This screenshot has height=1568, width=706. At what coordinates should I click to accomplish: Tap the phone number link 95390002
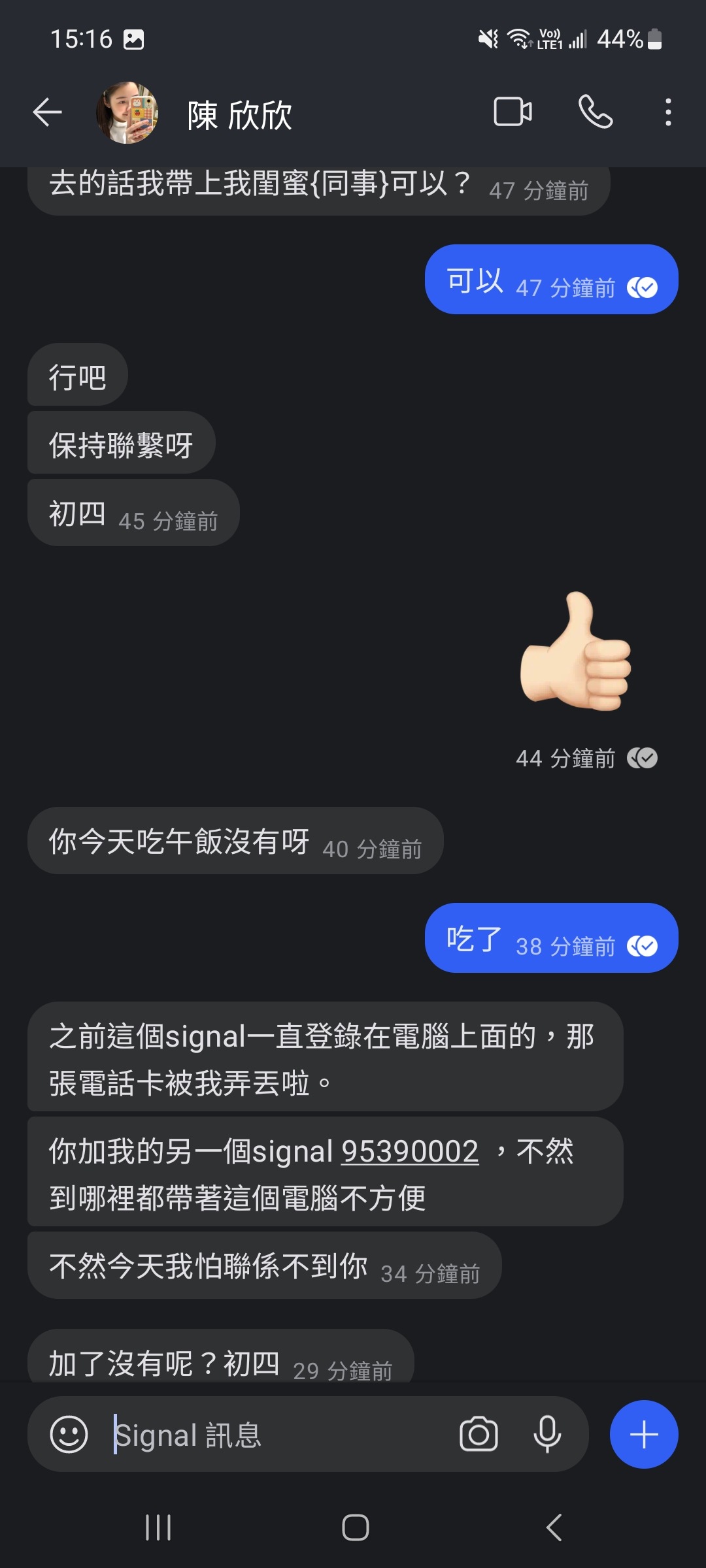coord(410,1151)
